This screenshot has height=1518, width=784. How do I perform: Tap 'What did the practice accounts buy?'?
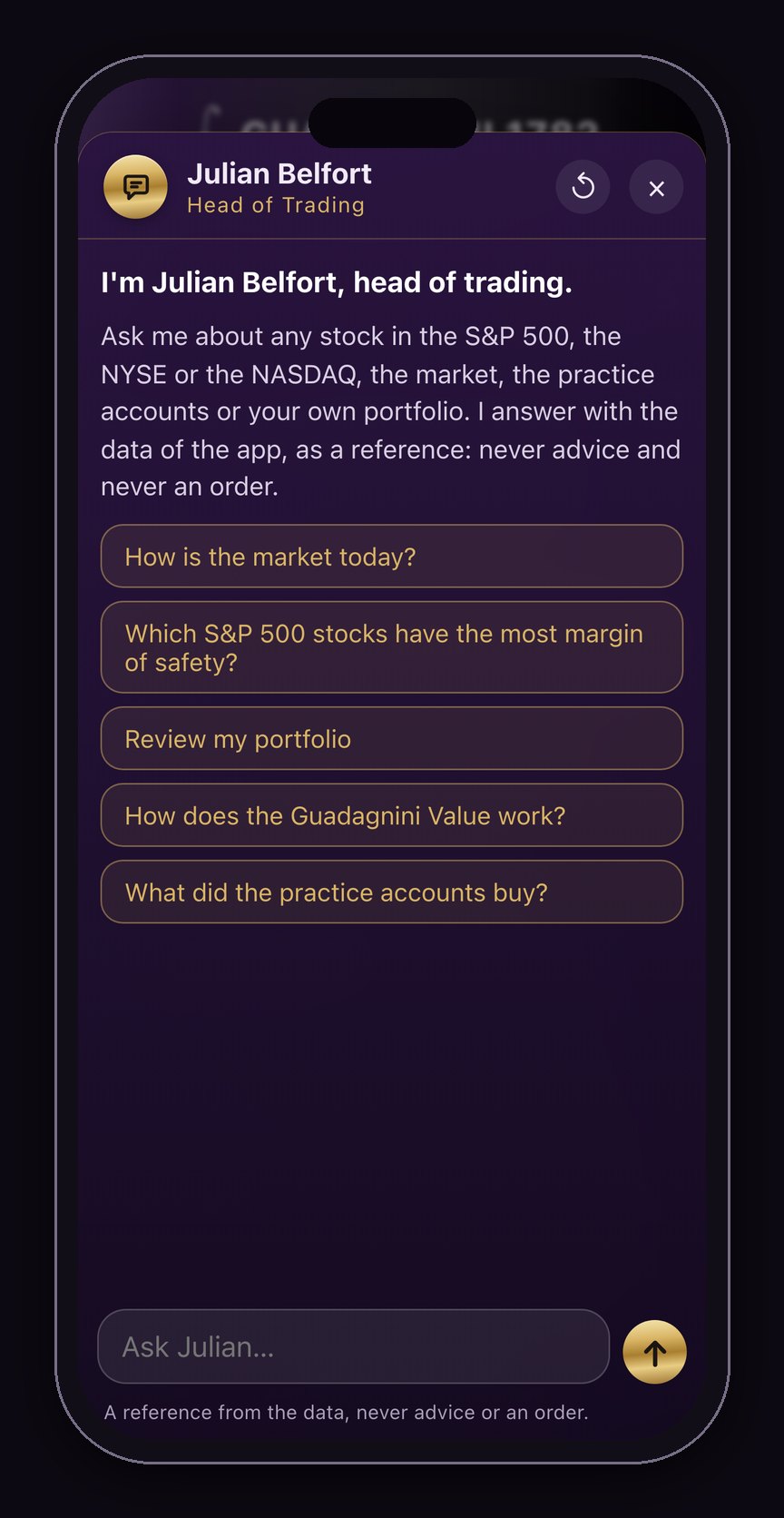coord(391,892)
